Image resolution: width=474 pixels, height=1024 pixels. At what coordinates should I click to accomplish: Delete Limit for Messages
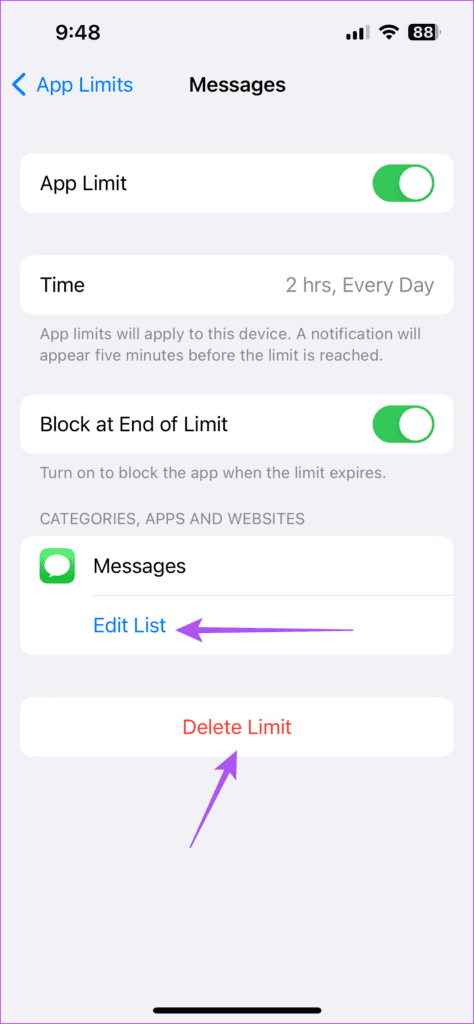pos(237,727)
